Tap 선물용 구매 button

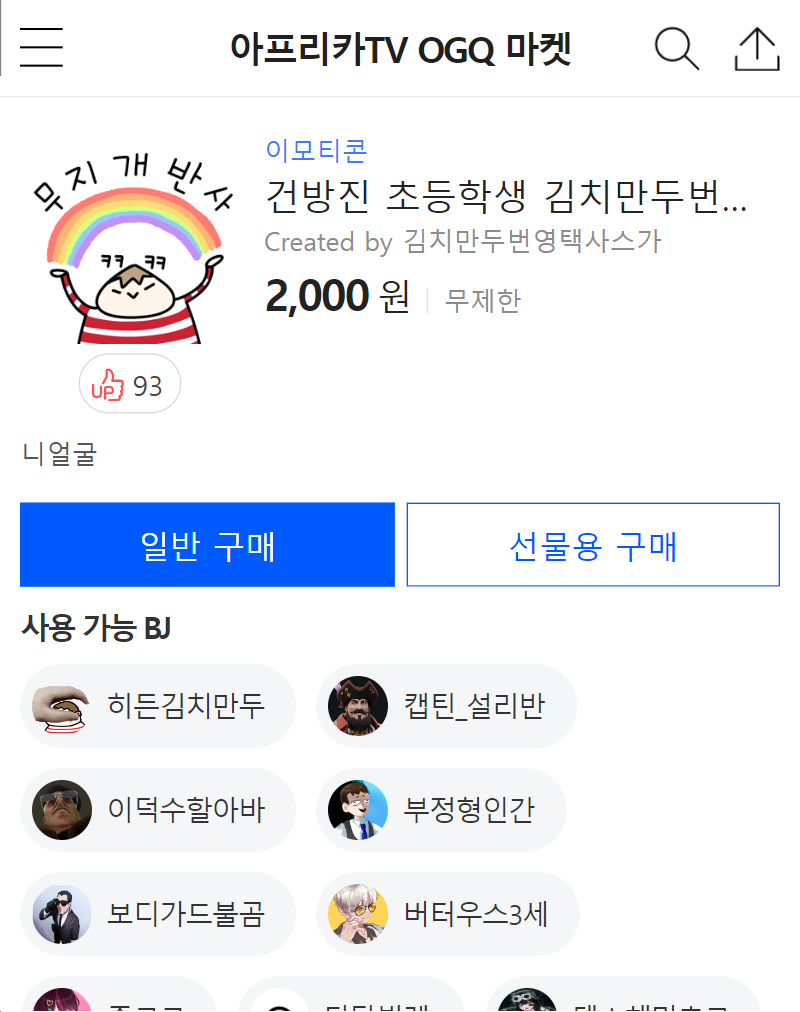(x=593, y=546)
